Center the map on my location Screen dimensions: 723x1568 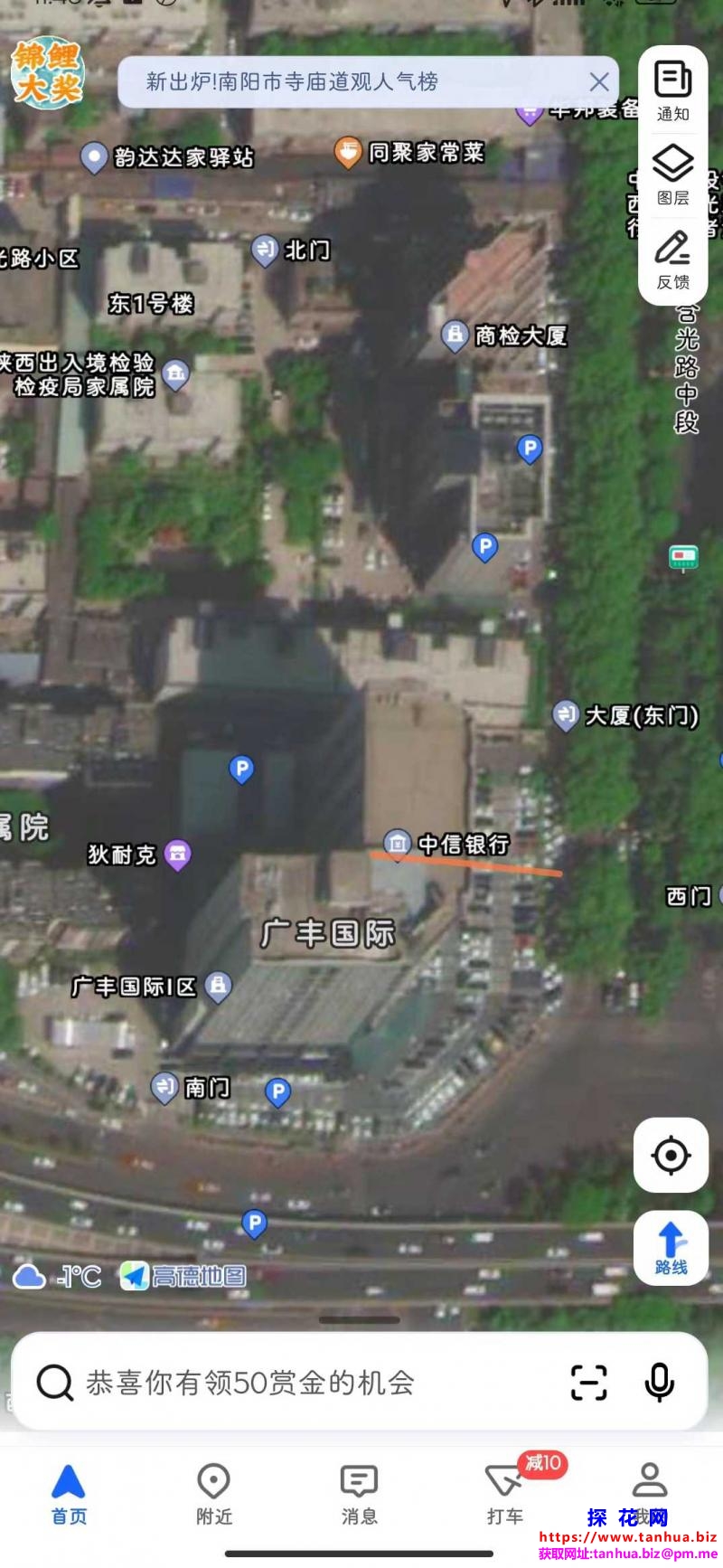pyautogui.click(x=671, y=1155)
